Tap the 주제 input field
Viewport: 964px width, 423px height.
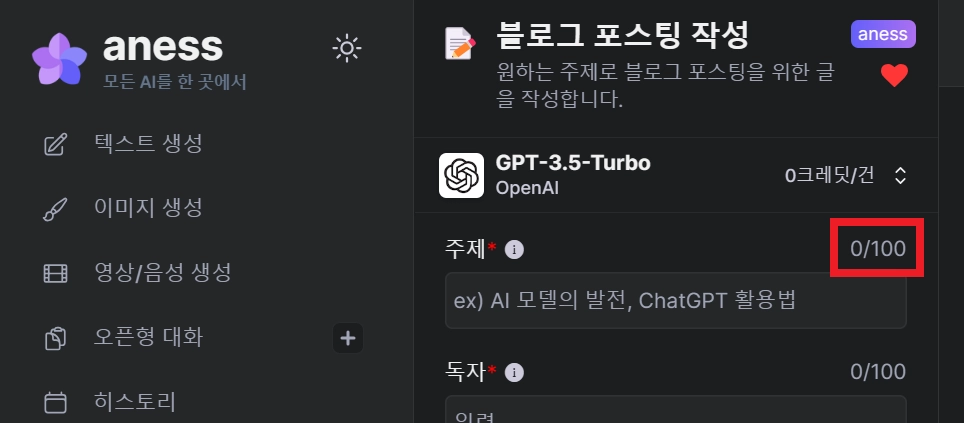tap(675, 301)
